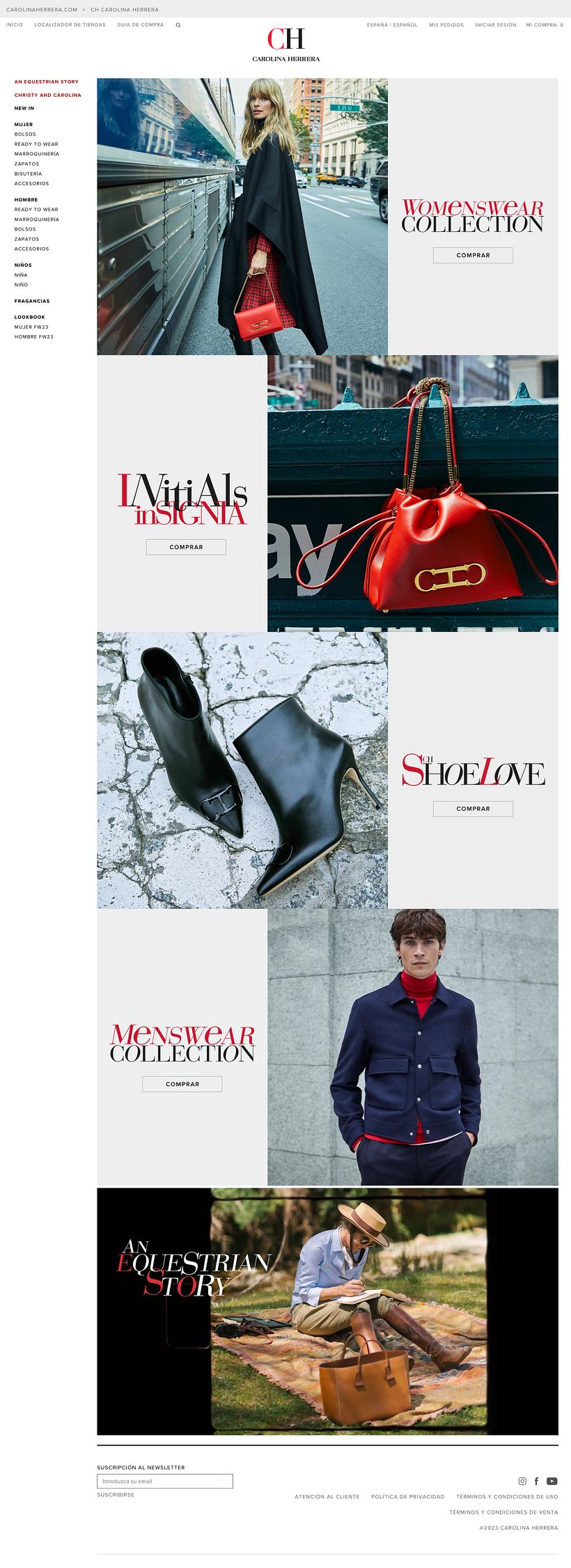Tap Comprar under Initials Insignia
Screen dimensions: 571x1568
click(186, 548)
